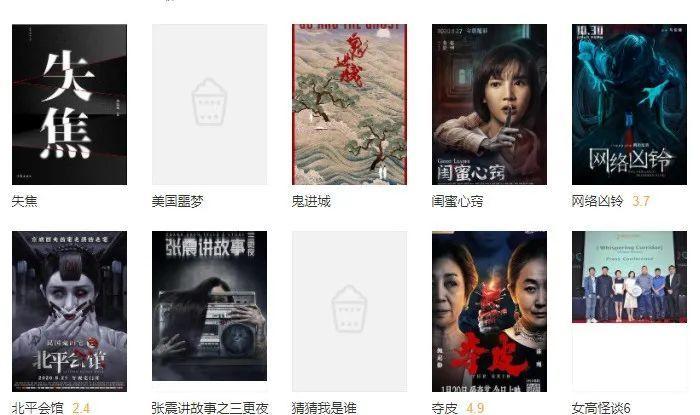Tap the 女高怪谈6 movie poster
The image size is (700, 415).
629,311
